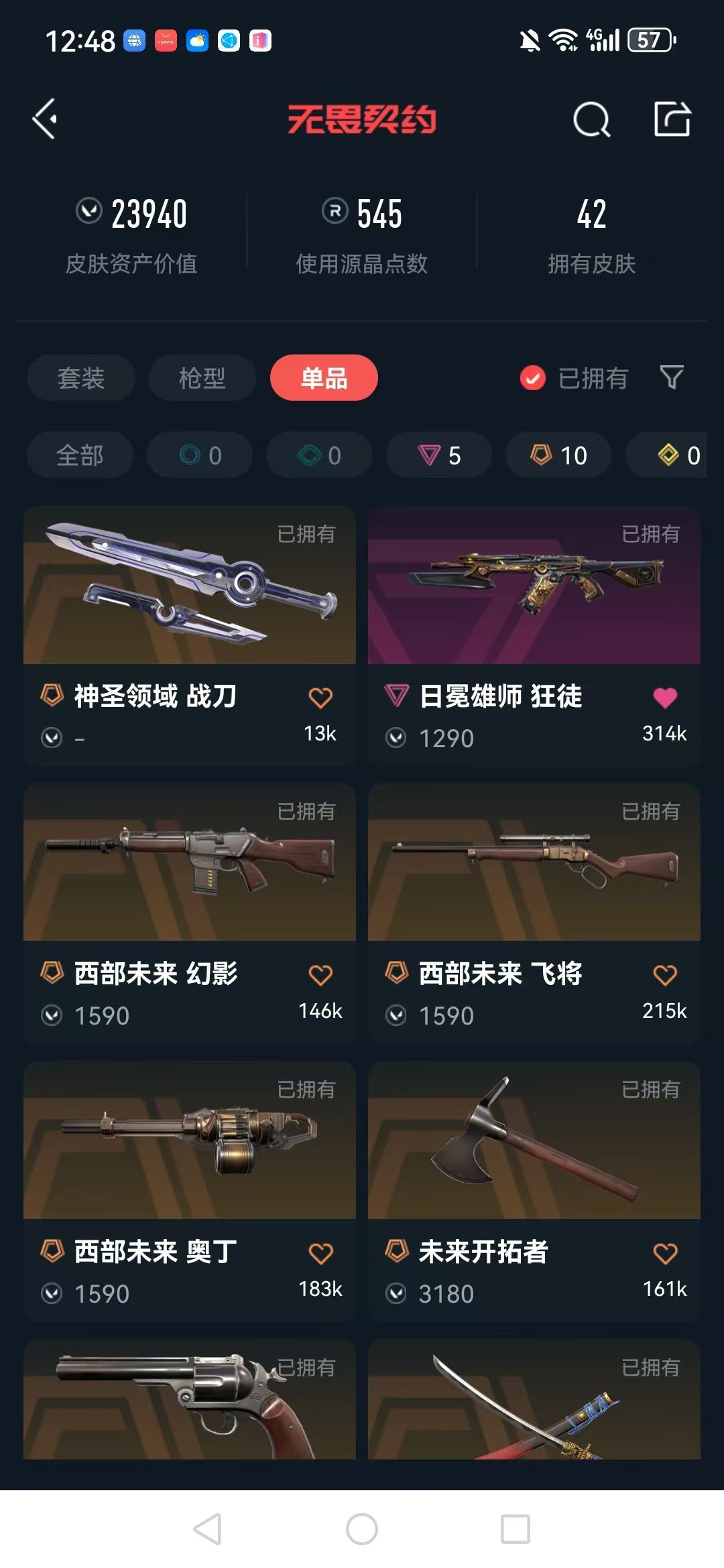Share this skin collection page
Viewport: 724px width, 1568px height.
(x=672, y=119)
